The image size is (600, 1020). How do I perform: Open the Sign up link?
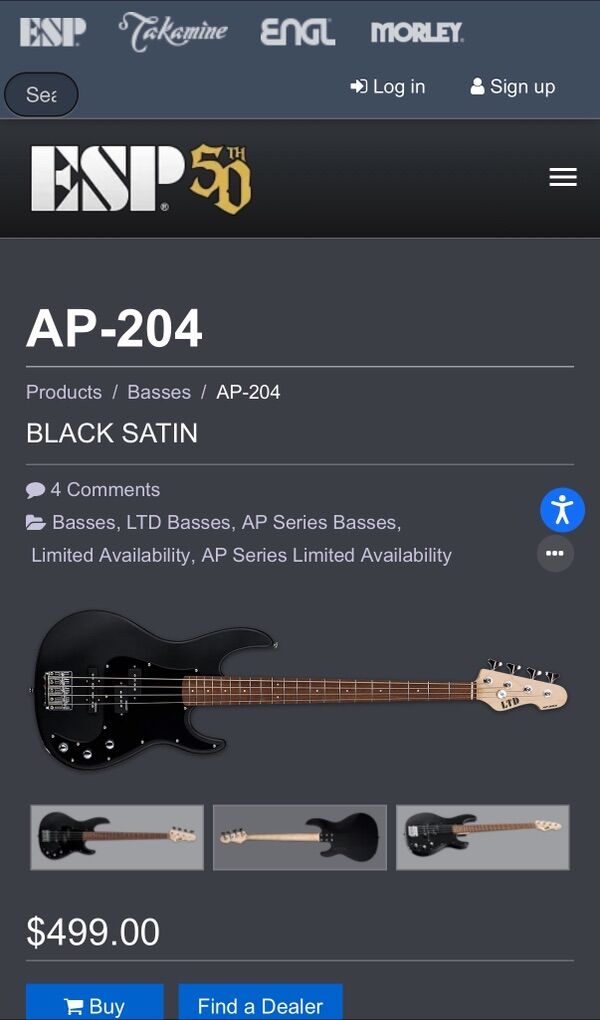(x=513, y=87)
